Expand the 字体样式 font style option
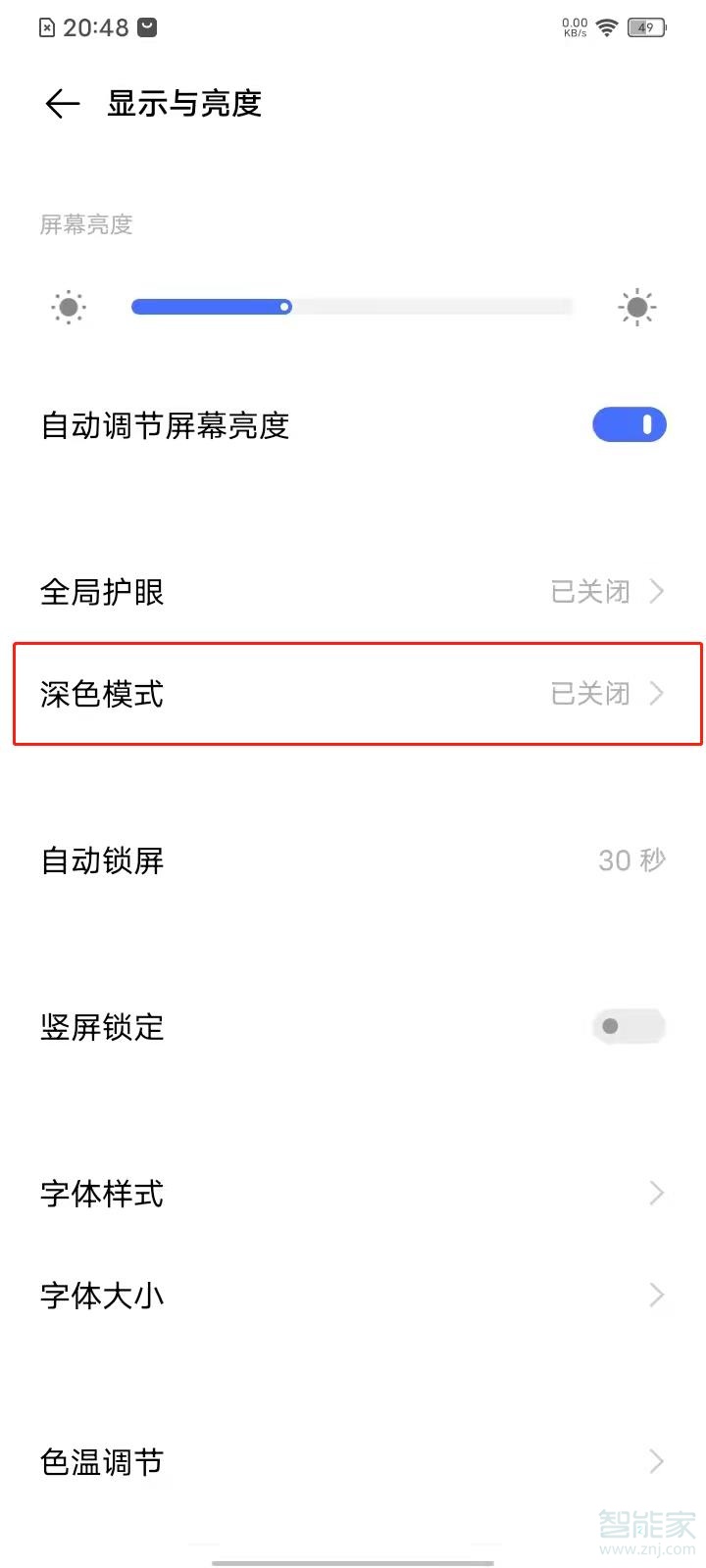 [353, 1194]
